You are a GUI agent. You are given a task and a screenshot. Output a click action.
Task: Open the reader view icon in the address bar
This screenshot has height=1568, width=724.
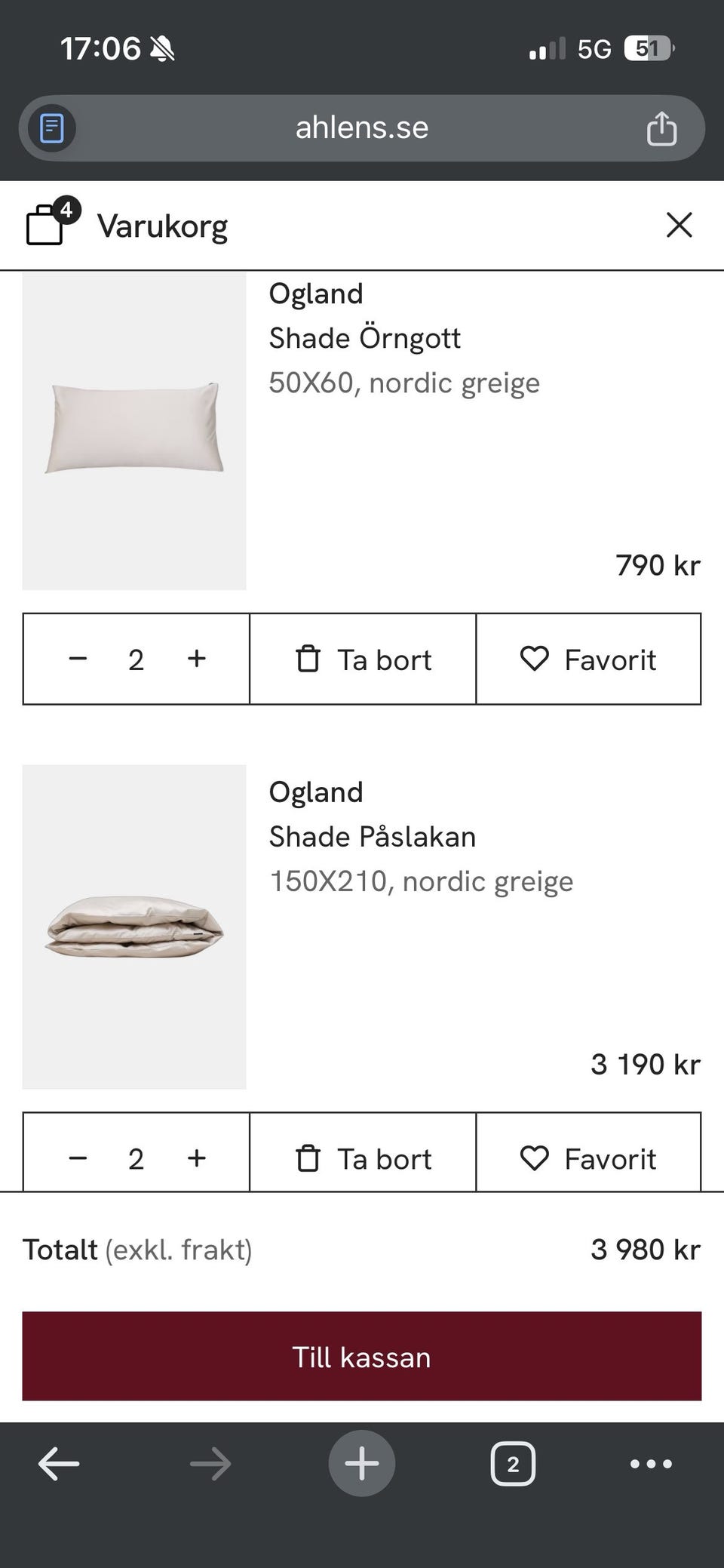coord(50,128)
